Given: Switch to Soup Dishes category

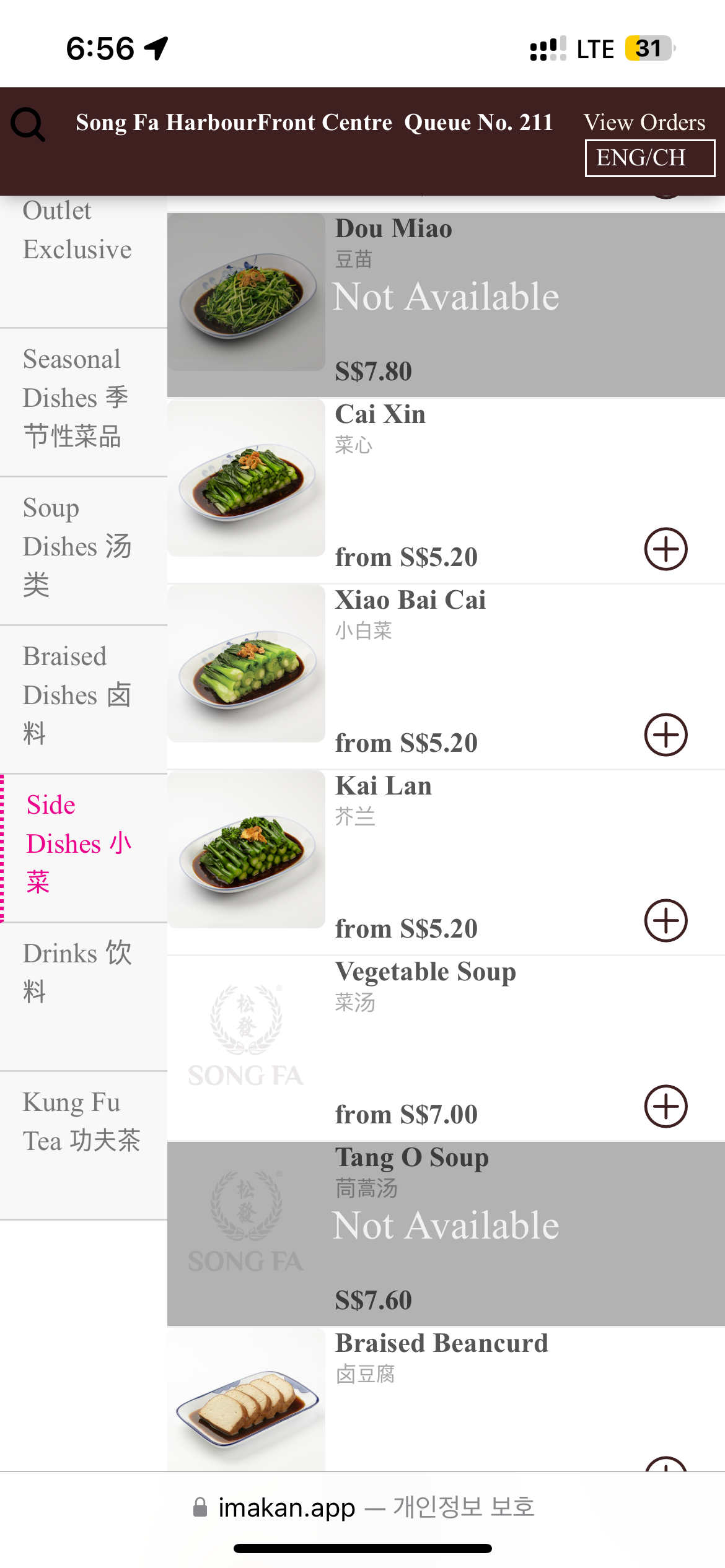Looking at the screenshot, I should click(x=77, y=546).
